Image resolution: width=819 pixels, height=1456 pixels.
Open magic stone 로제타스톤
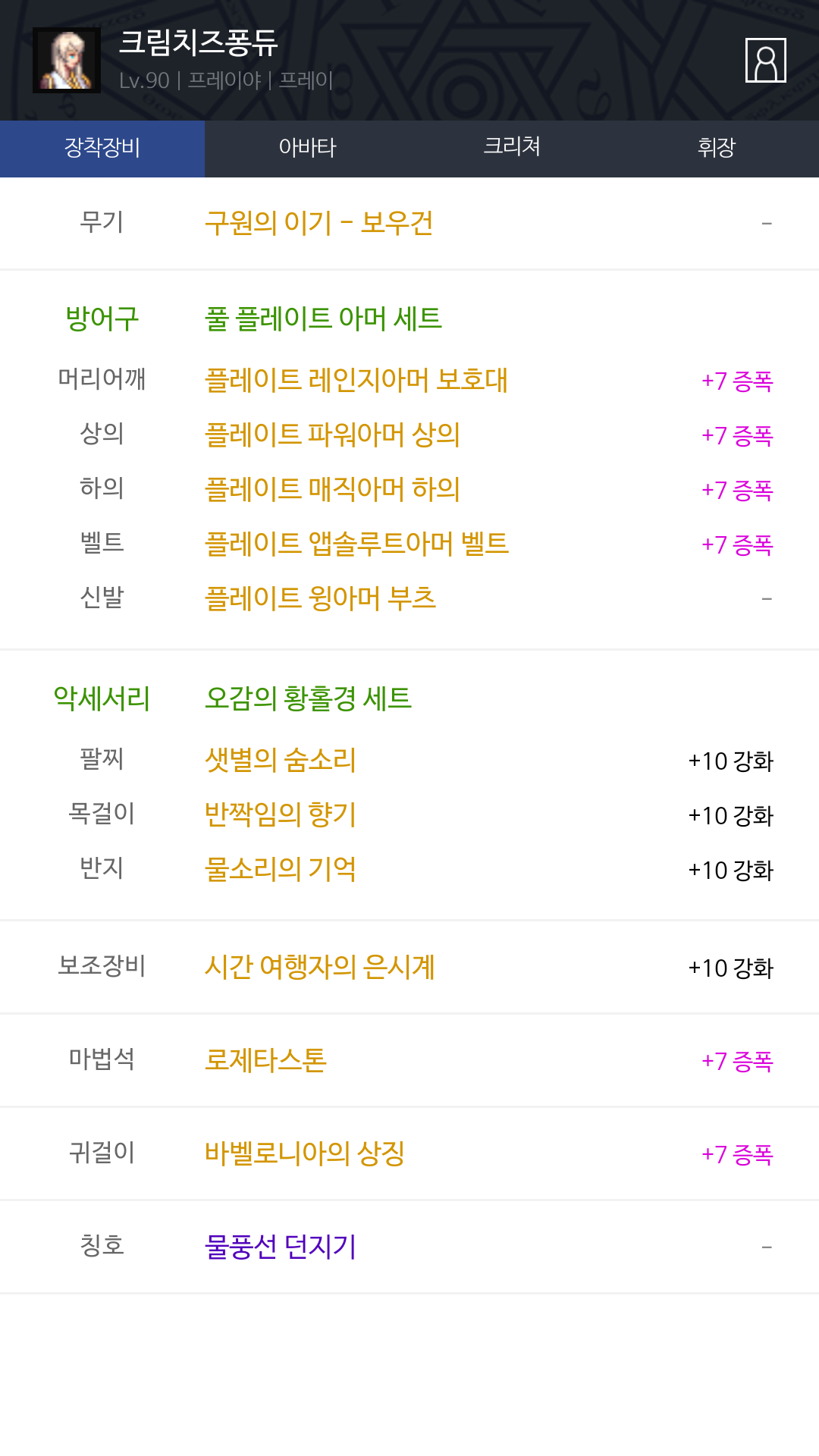tap(265, 1060)
